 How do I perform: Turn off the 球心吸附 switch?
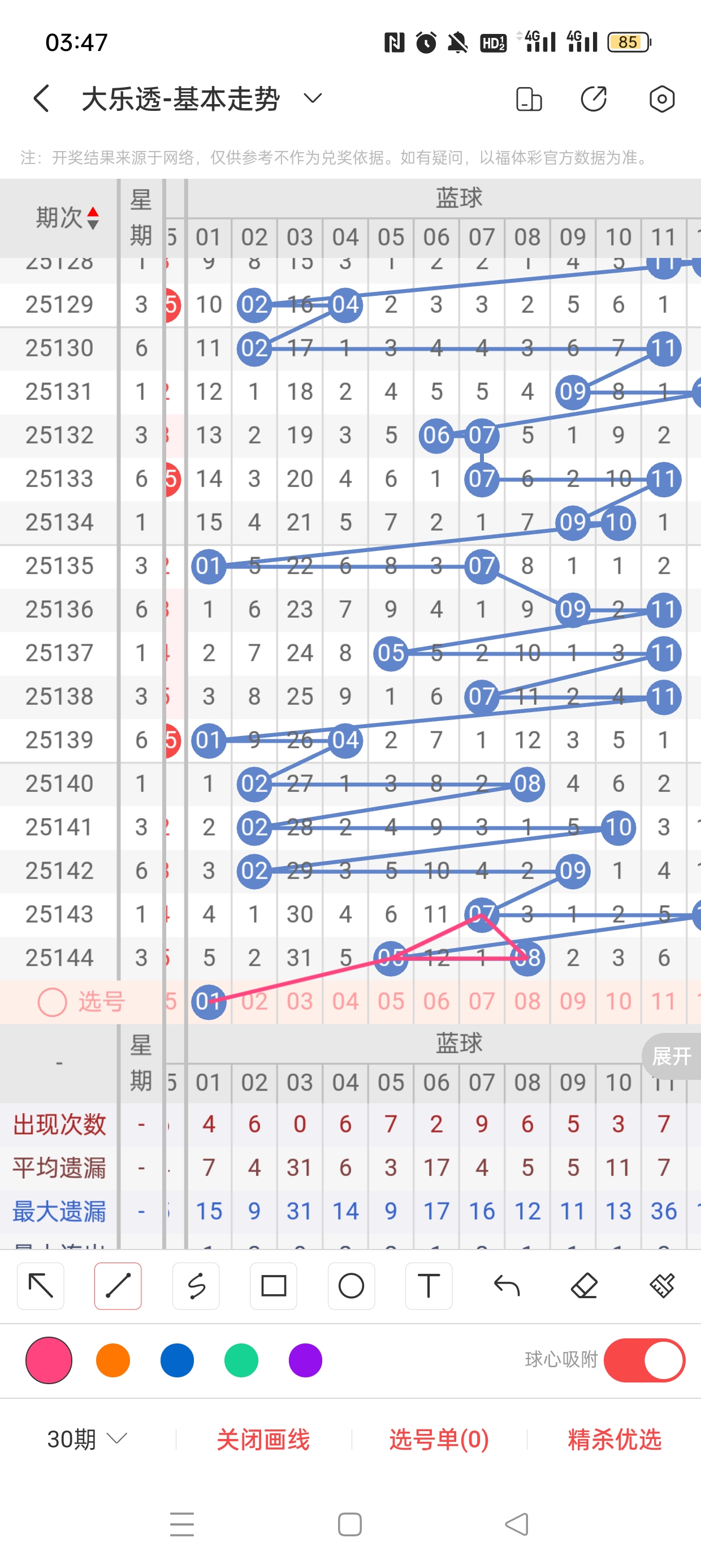644,1360
